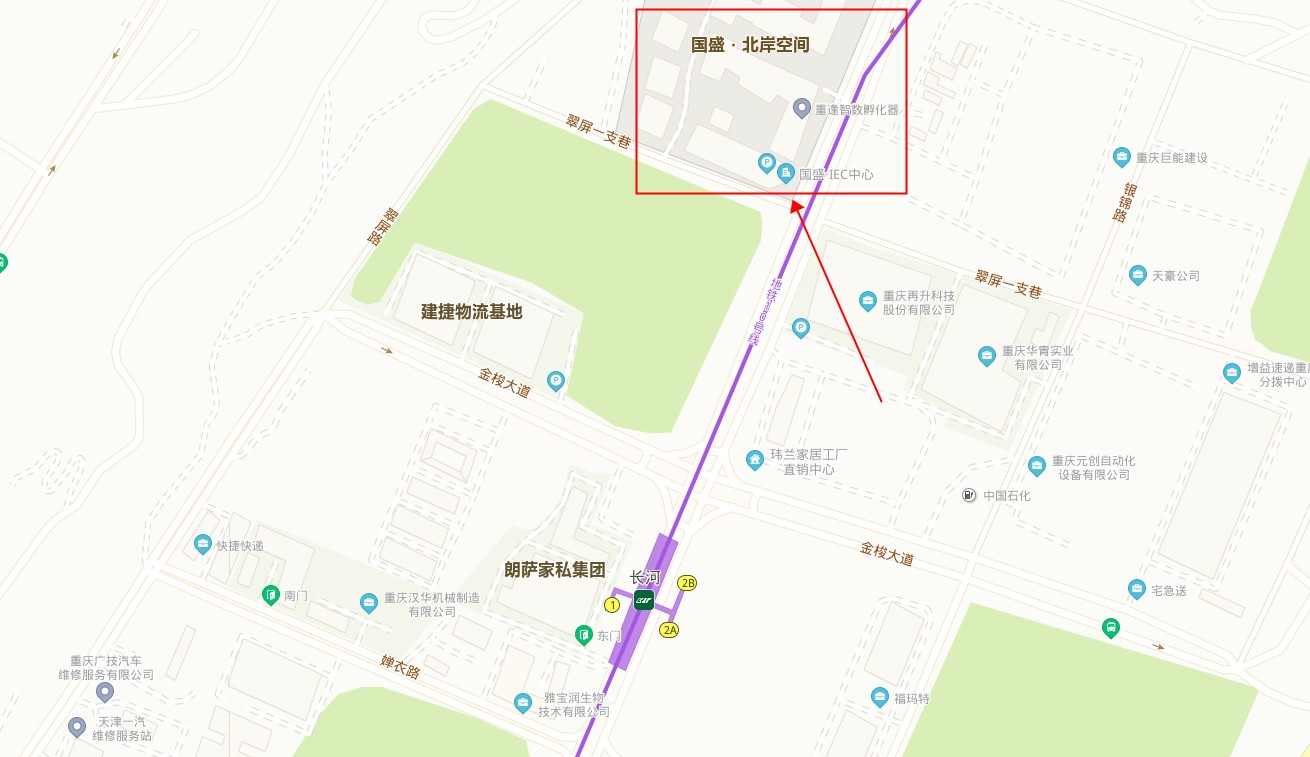Select the 天豪公司 marker
Image resolution: width=1310 pixels, height=757 pixels.
click(1137, 275)
